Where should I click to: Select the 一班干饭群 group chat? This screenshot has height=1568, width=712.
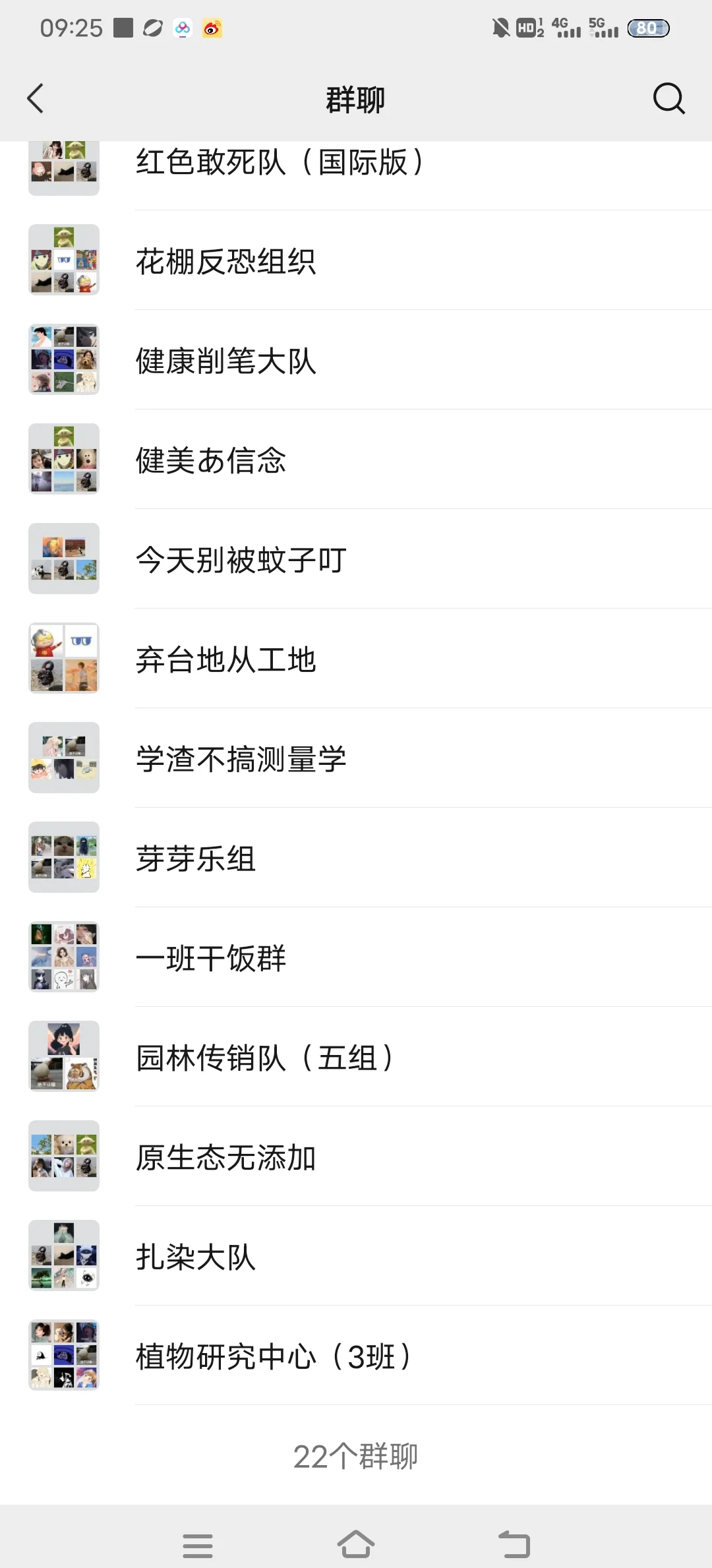coord(211,958)
